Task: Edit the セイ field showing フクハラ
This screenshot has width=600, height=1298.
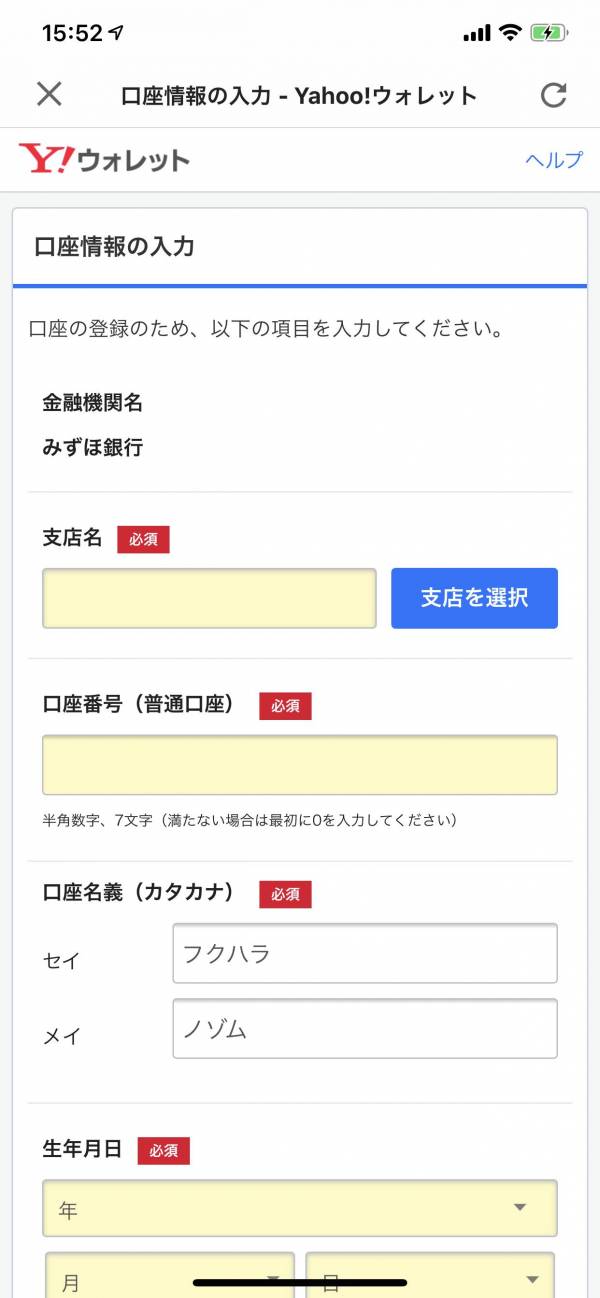Action: [365, 953]
